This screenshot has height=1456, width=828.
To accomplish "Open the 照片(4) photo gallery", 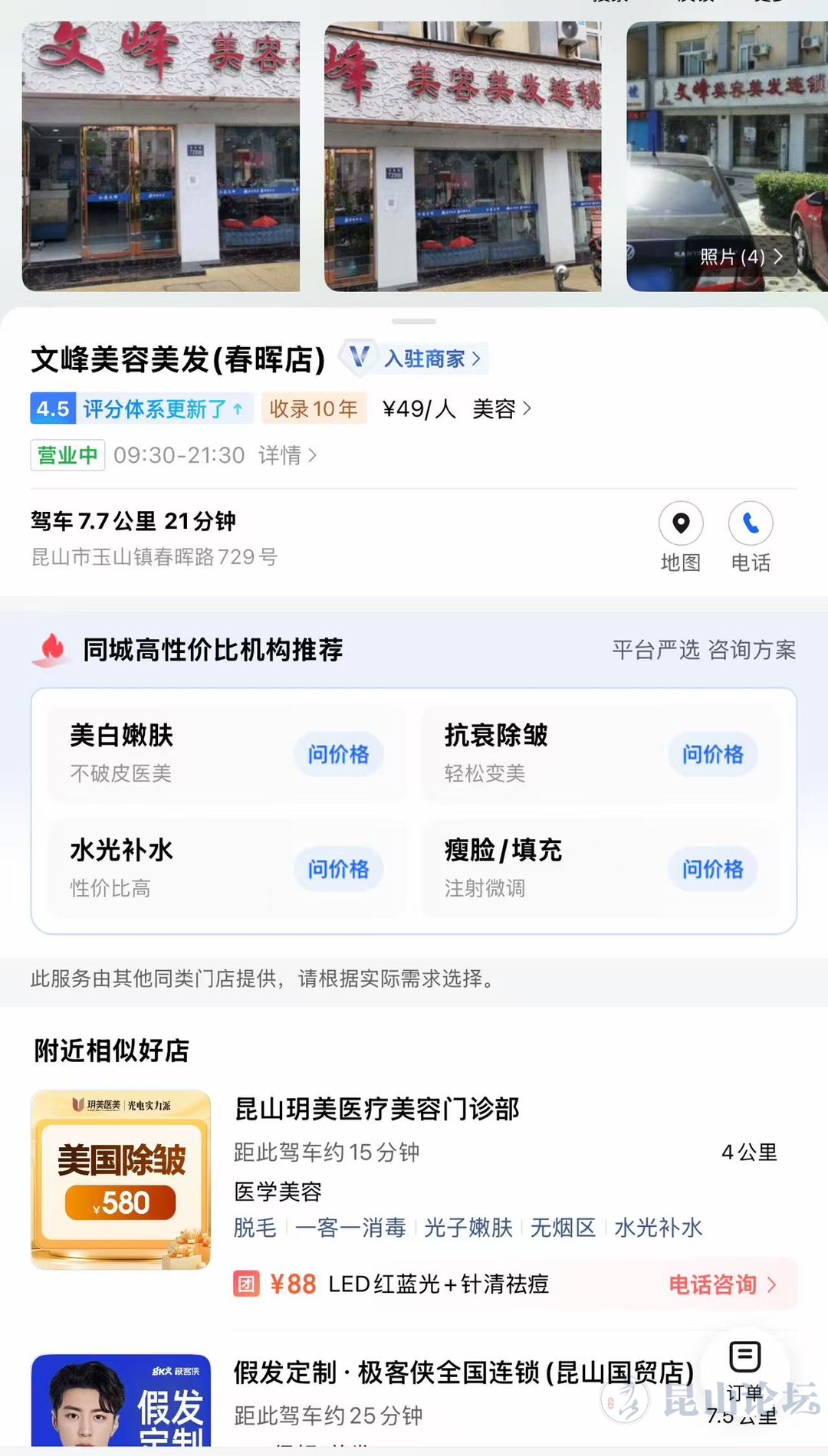I will 741,257.
